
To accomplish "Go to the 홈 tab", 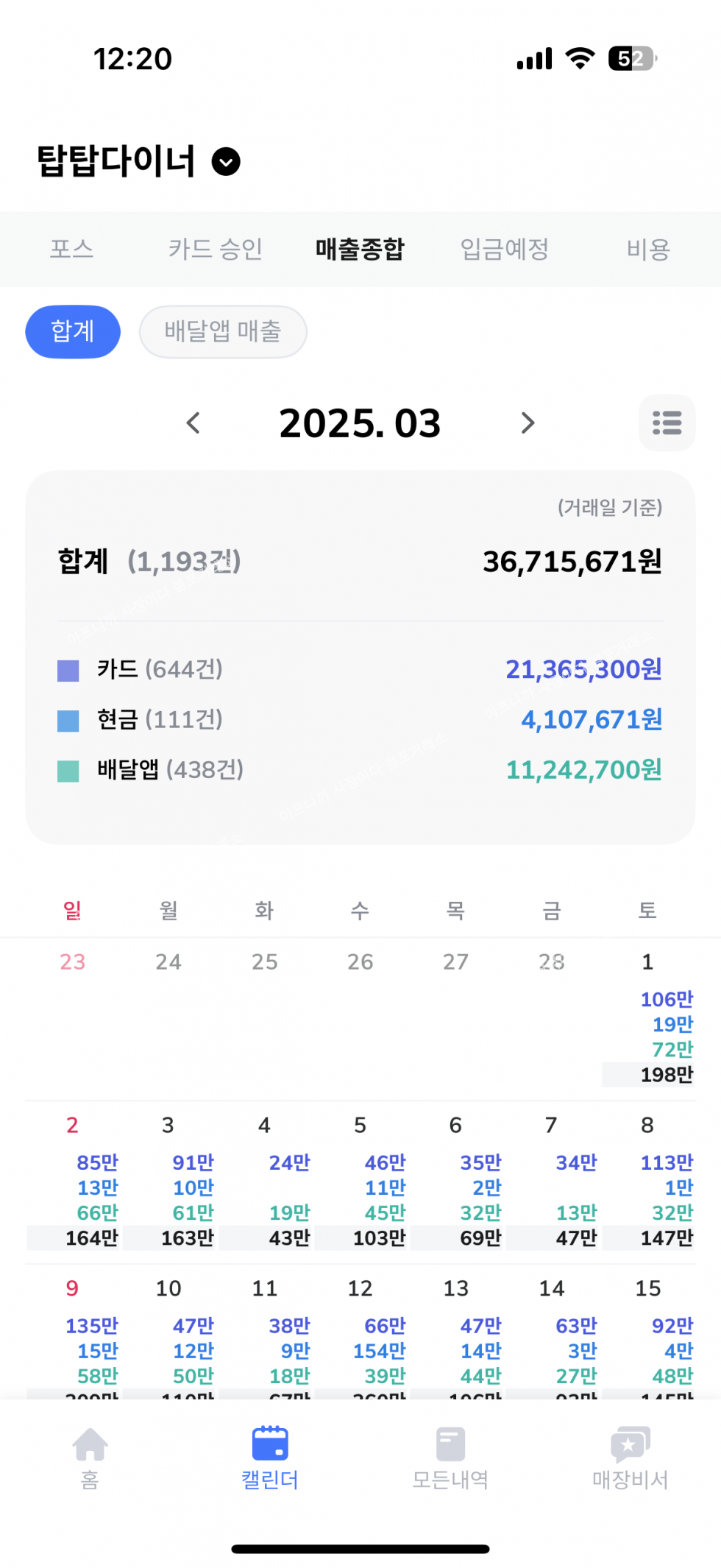I will pyautogui.click(x=90, y=1458).
